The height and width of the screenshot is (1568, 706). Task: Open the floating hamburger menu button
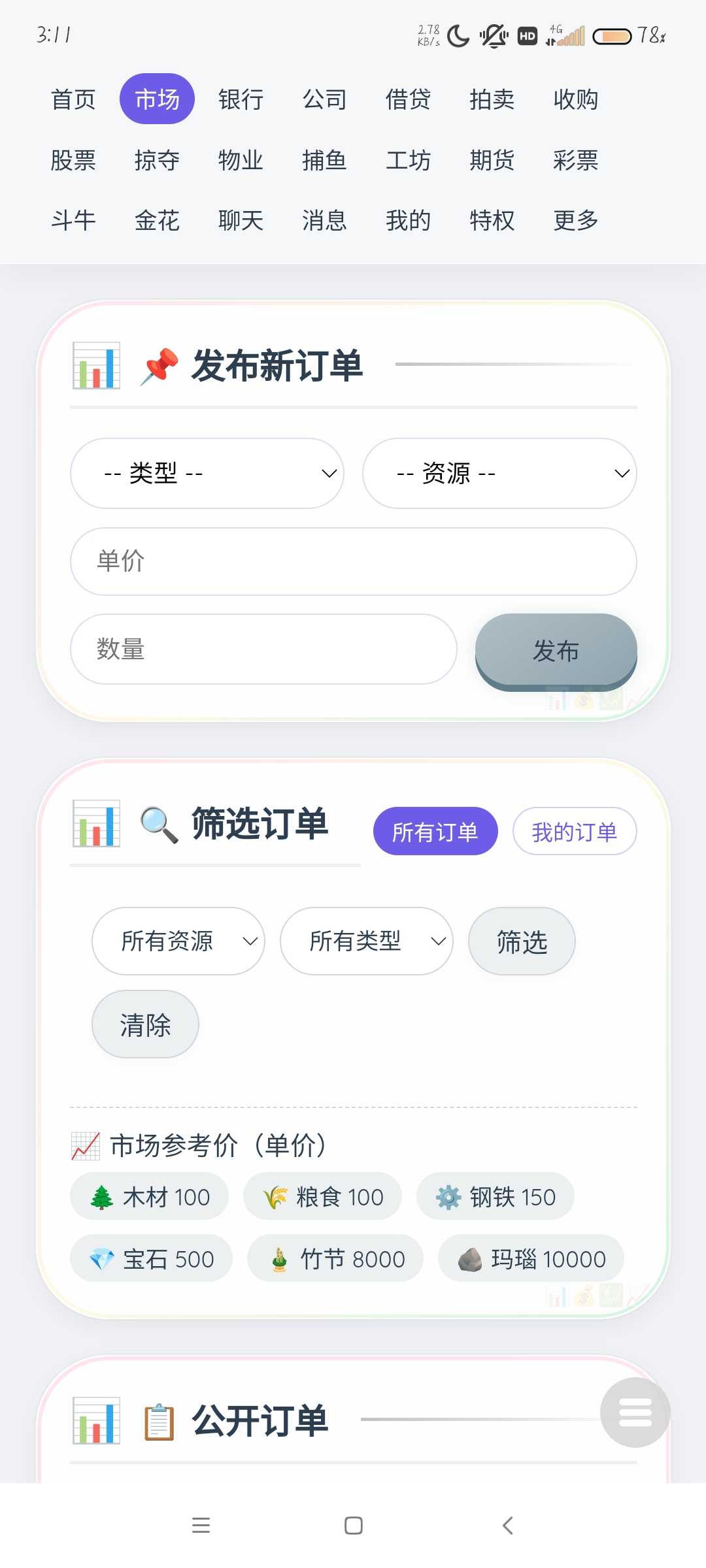(x=635, y=1412)
